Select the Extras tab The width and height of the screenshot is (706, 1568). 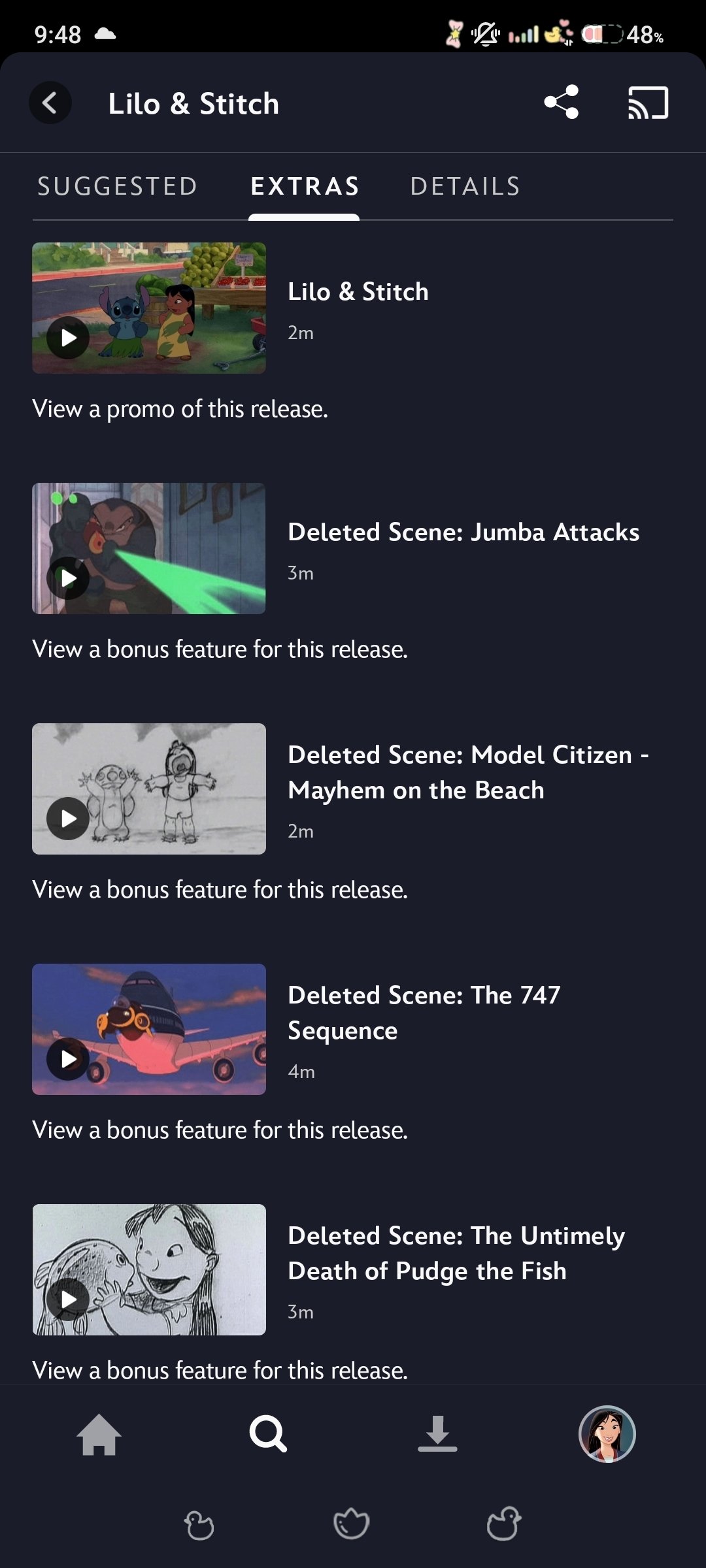click(x=305, y=186)
